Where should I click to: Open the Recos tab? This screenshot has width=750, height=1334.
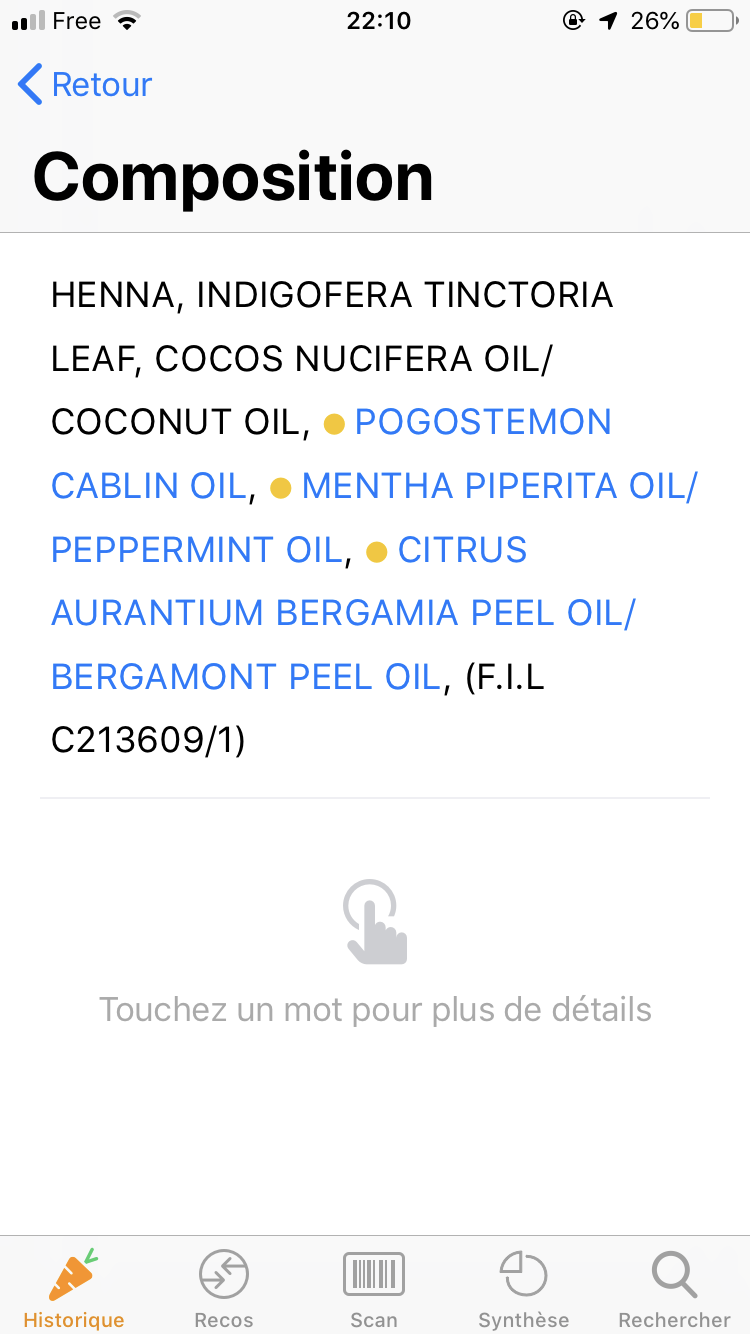pyautogui.click(x=224, y=1288)
